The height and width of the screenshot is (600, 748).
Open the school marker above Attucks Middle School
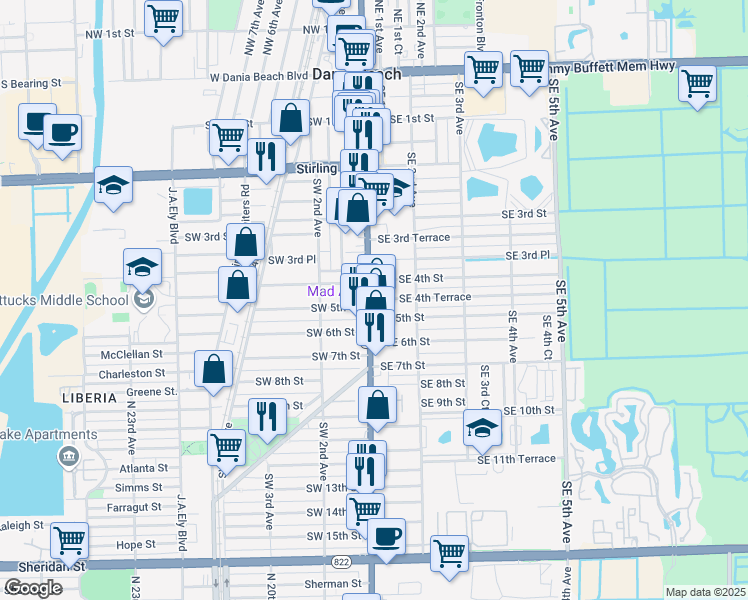point(143,268)
